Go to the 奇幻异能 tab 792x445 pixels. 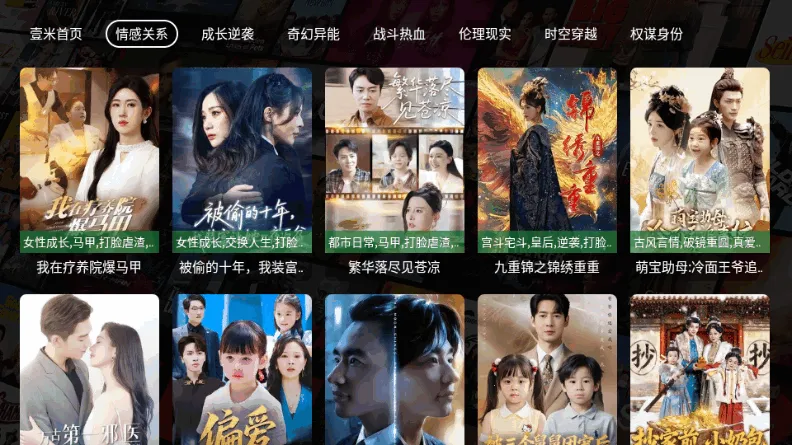[313, 34]
